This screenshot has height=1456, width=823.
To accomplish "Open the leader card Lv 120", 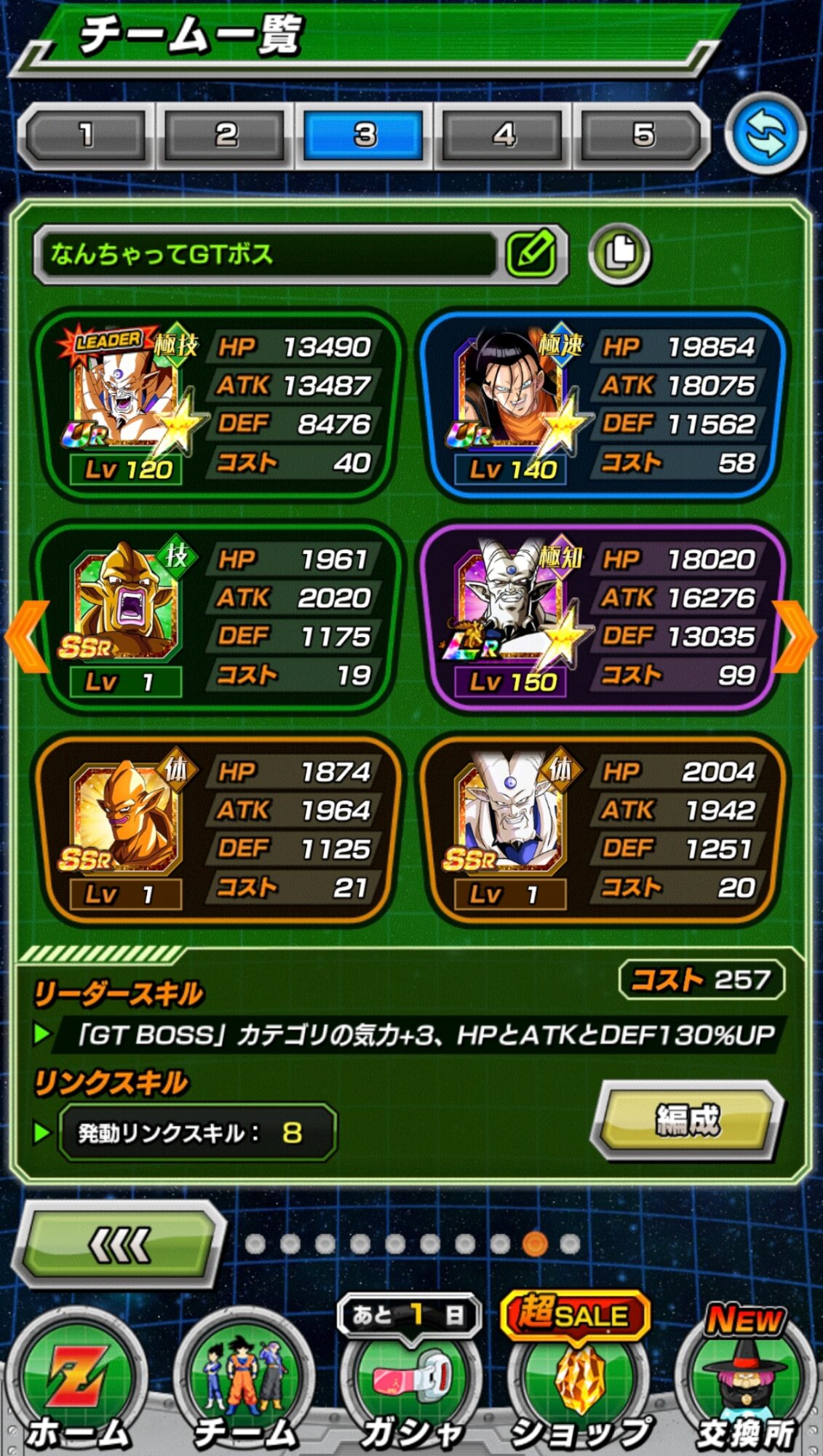I will tap(215, 405).
